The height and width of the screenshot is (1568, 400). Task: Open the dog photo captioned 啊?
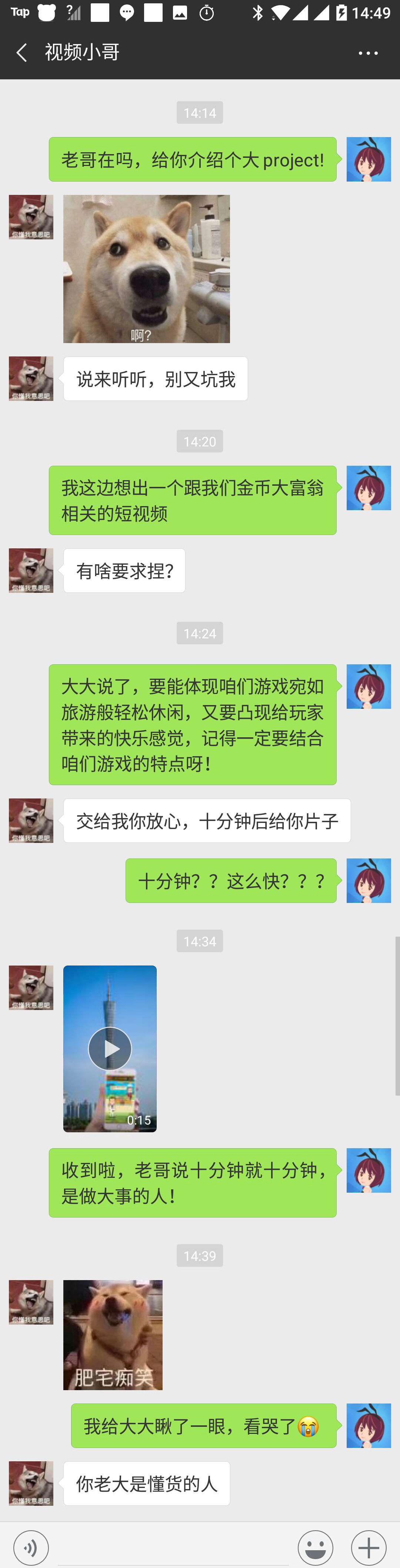147,268
